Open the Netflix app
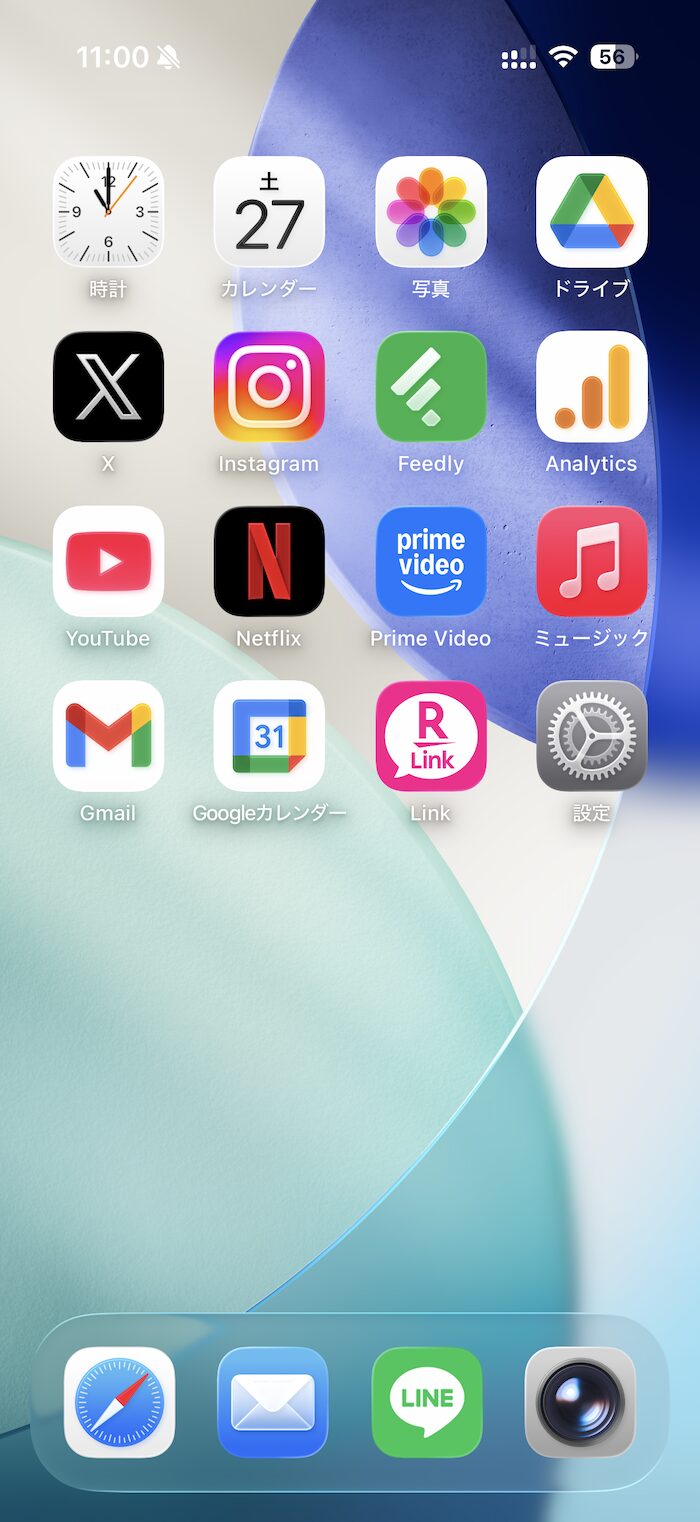 pyautogui.click(x=269, y=561)
